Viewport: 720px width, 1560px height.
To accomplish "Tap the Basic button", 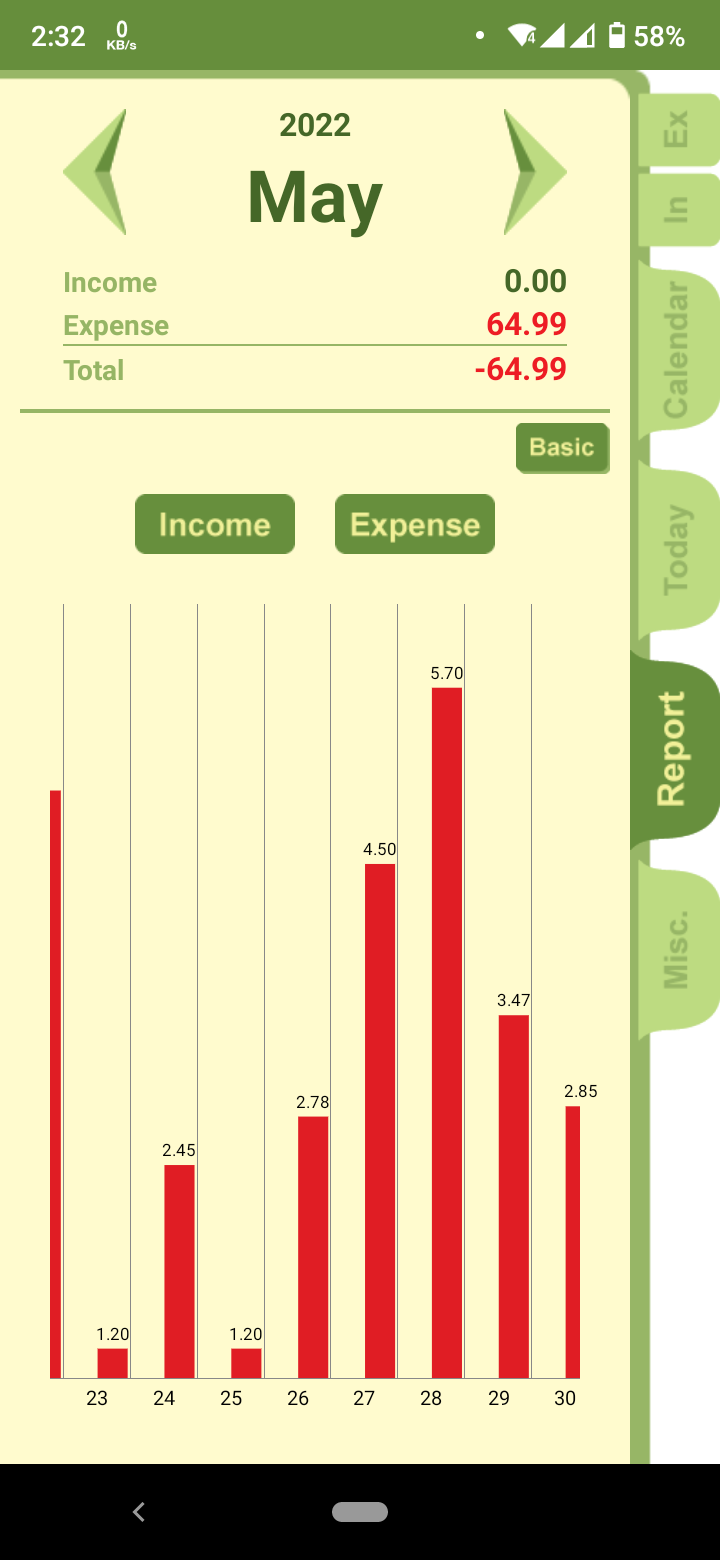I will (x=562, y=447).
